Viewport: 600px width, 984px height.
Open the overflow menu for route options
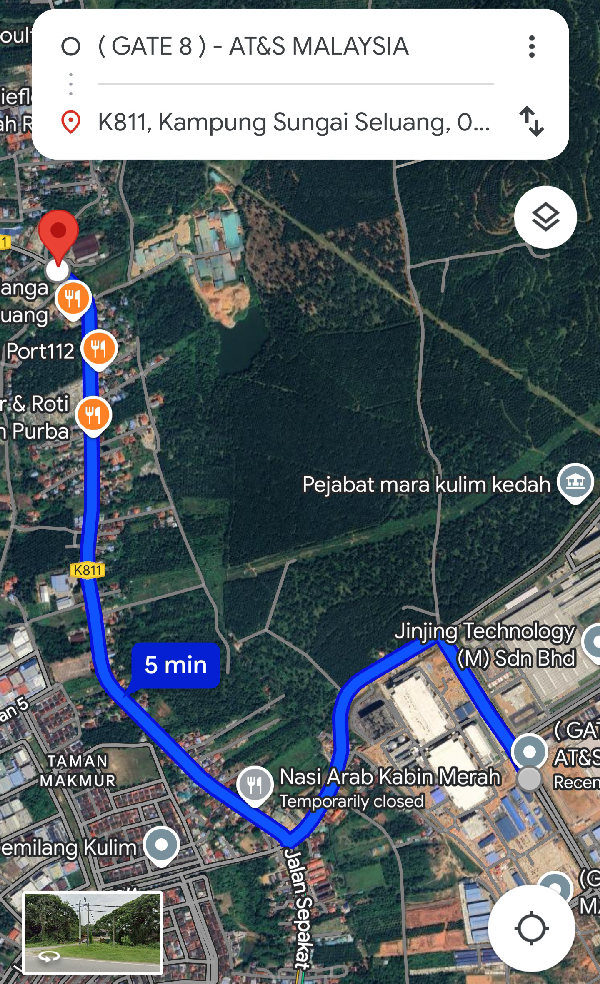click(532, 46)
